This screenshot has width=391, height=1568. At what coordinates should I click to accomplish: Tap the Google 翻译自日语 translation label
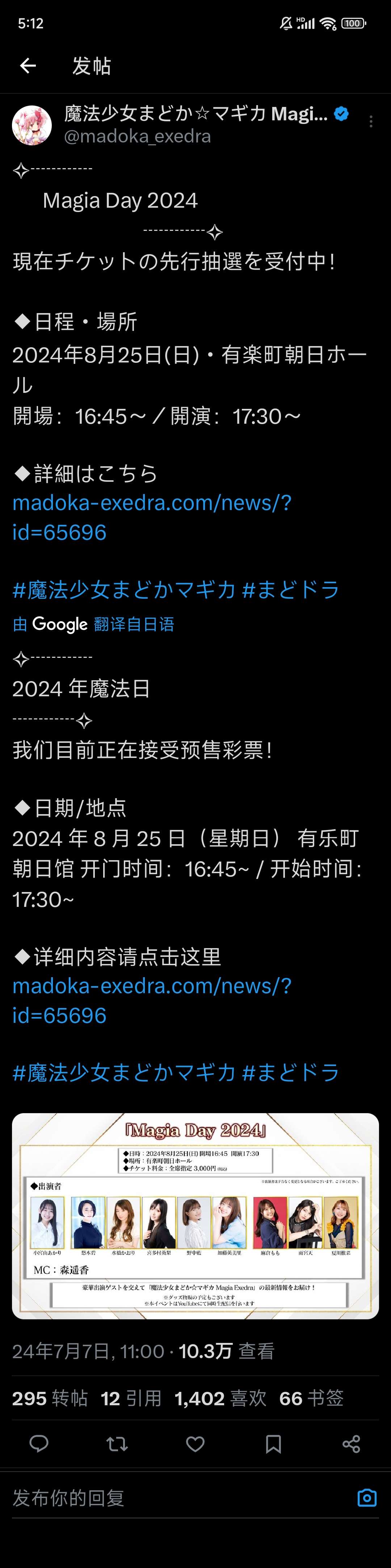point(94,624)
